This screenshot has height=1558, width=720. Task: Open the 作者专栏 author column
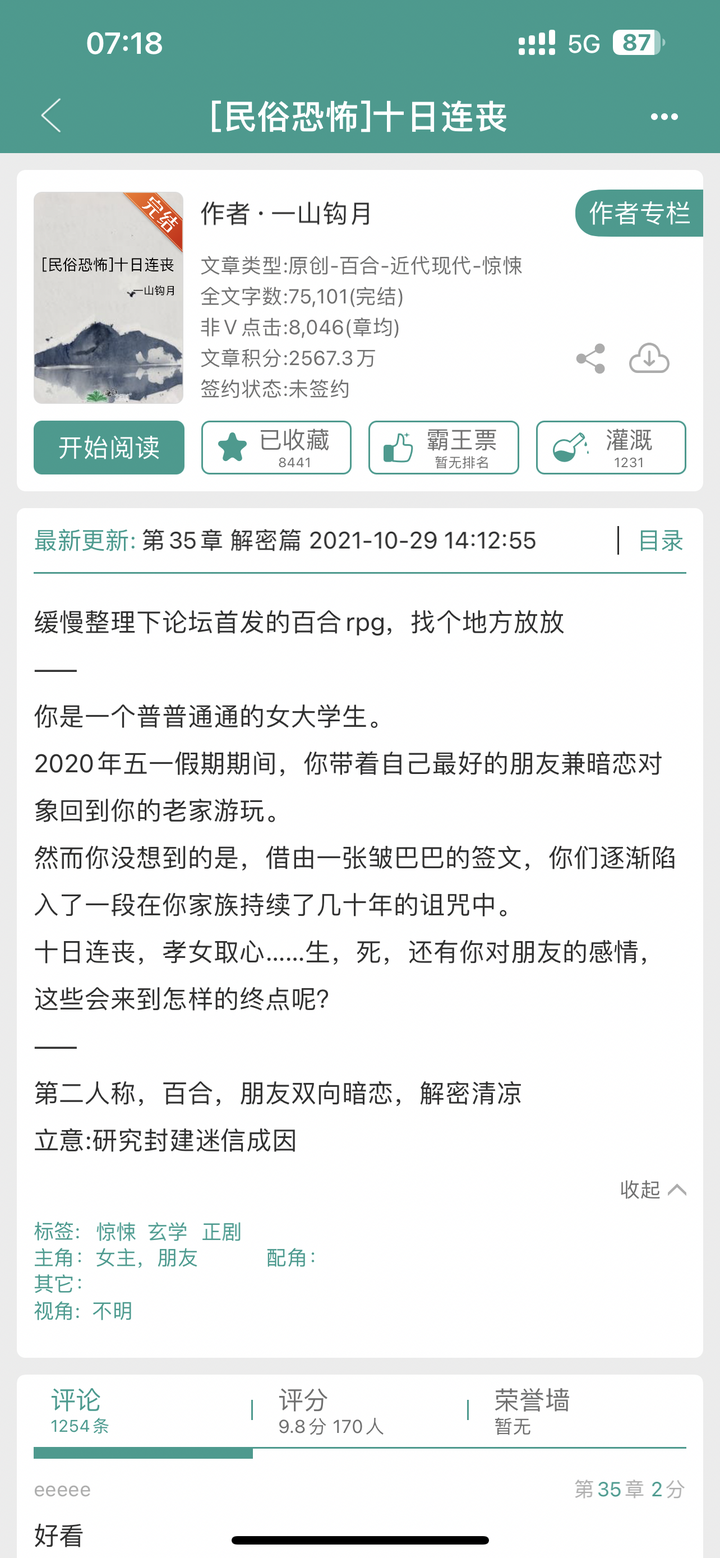(x=638, y=213)
